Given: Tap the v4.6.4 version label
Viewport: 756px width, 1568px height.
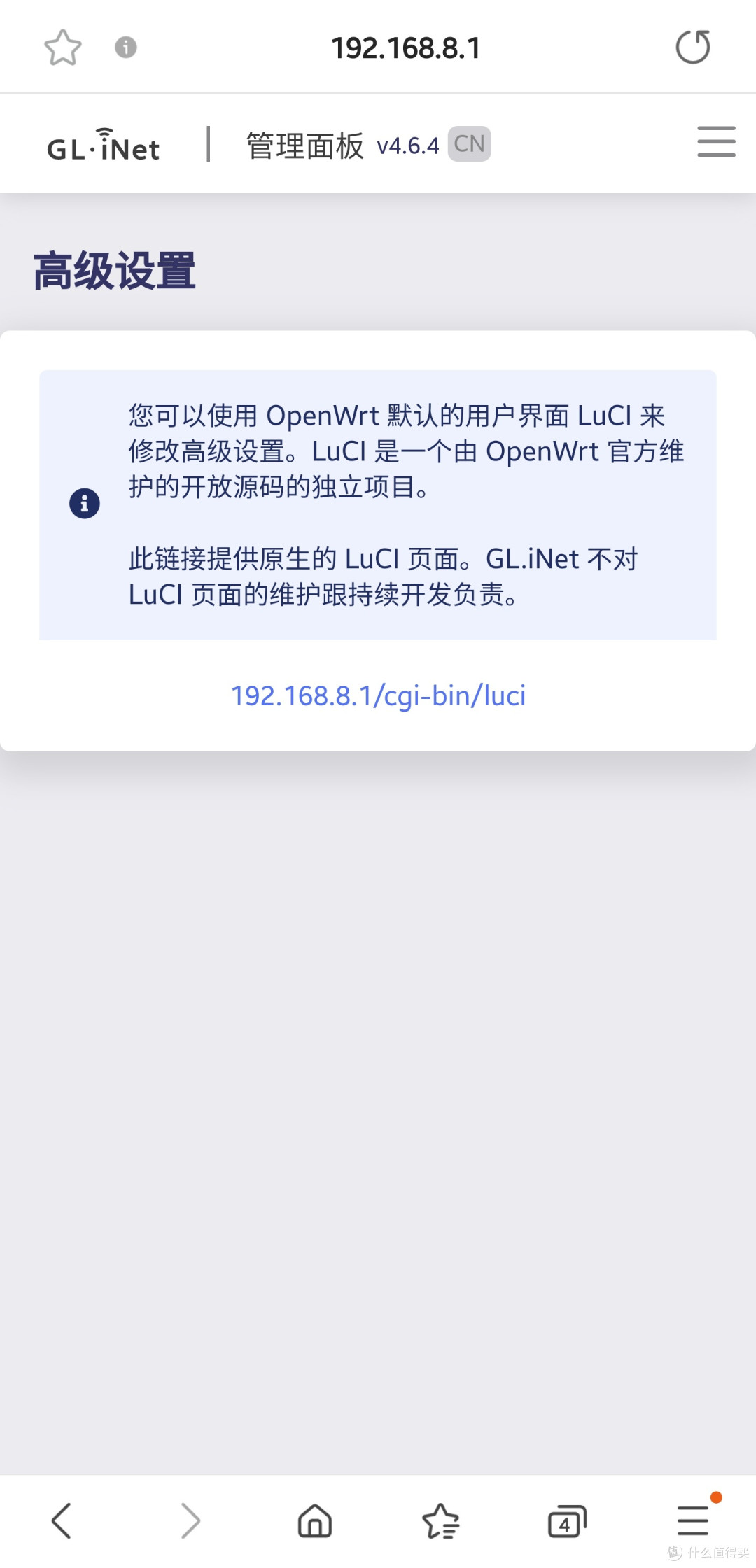Looking at the screenshot, I should click(x=407, y=145).
